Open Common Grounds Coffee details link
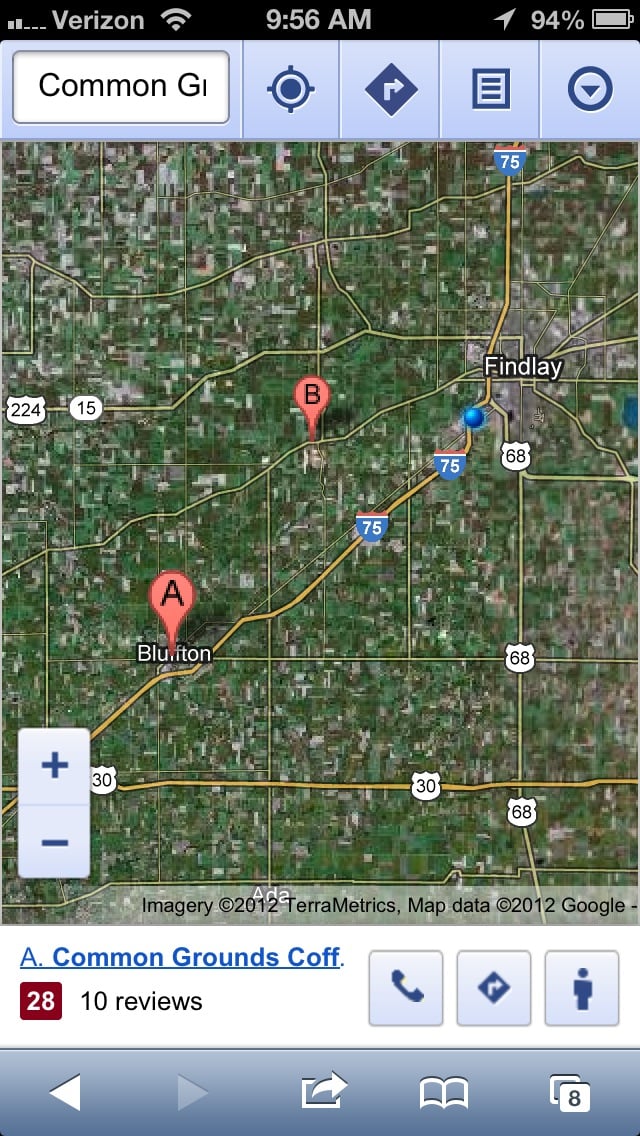 tap(182, 957)
